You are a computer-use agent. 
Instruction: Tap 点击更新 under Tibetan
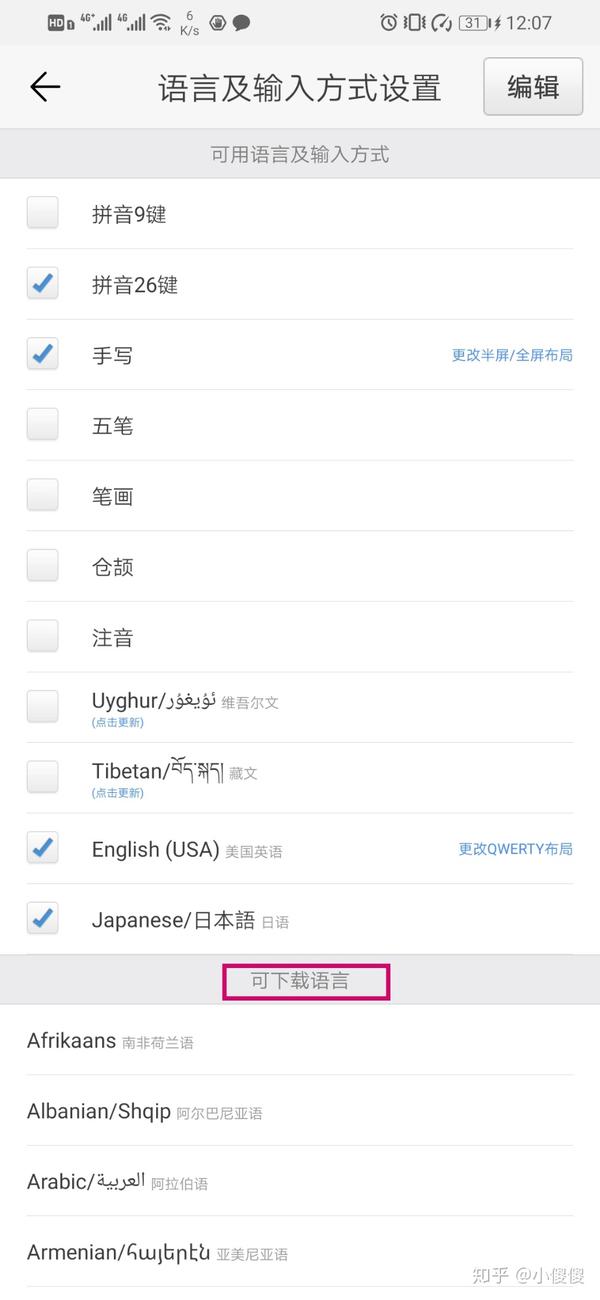[118, 793]
